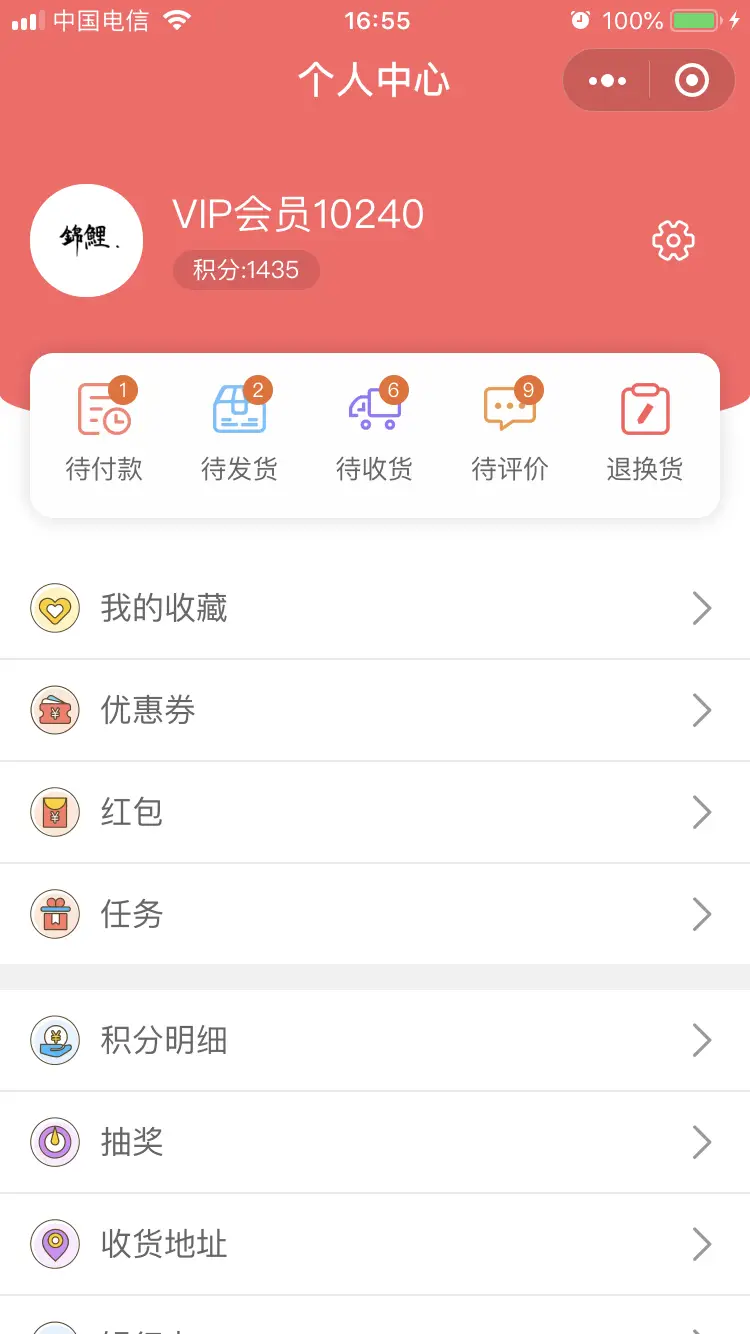This screenshot has height=1334, width=750.
Task: Open the settings gear icon
Action: 673,240
